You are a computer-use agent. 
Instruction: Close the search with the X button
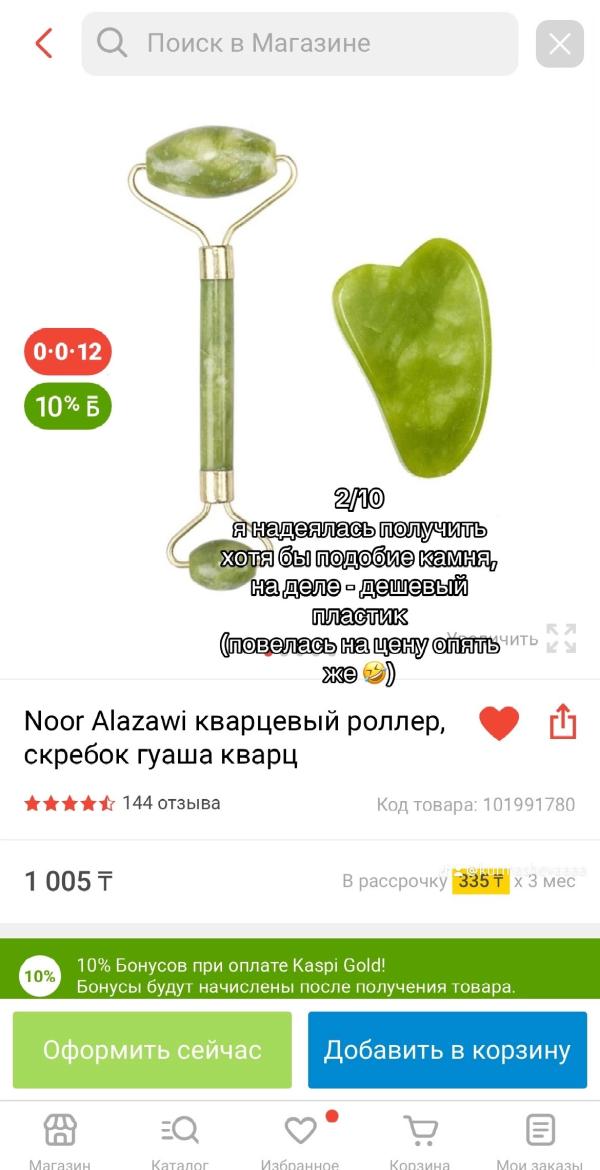[559, 44]
